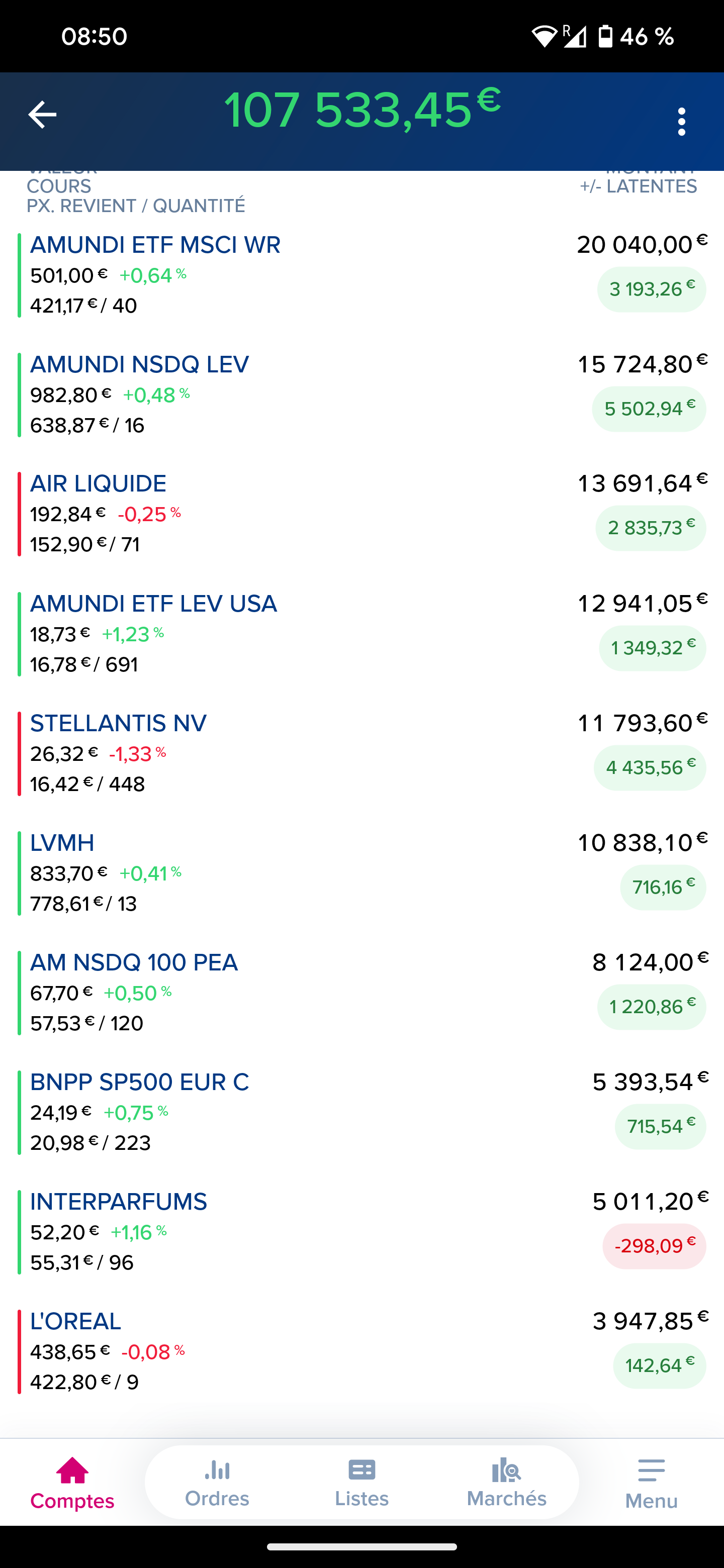Select the BNPP SP500 EUR C row
Viewport: 724px width, 1568px height.
point(361,1112)
